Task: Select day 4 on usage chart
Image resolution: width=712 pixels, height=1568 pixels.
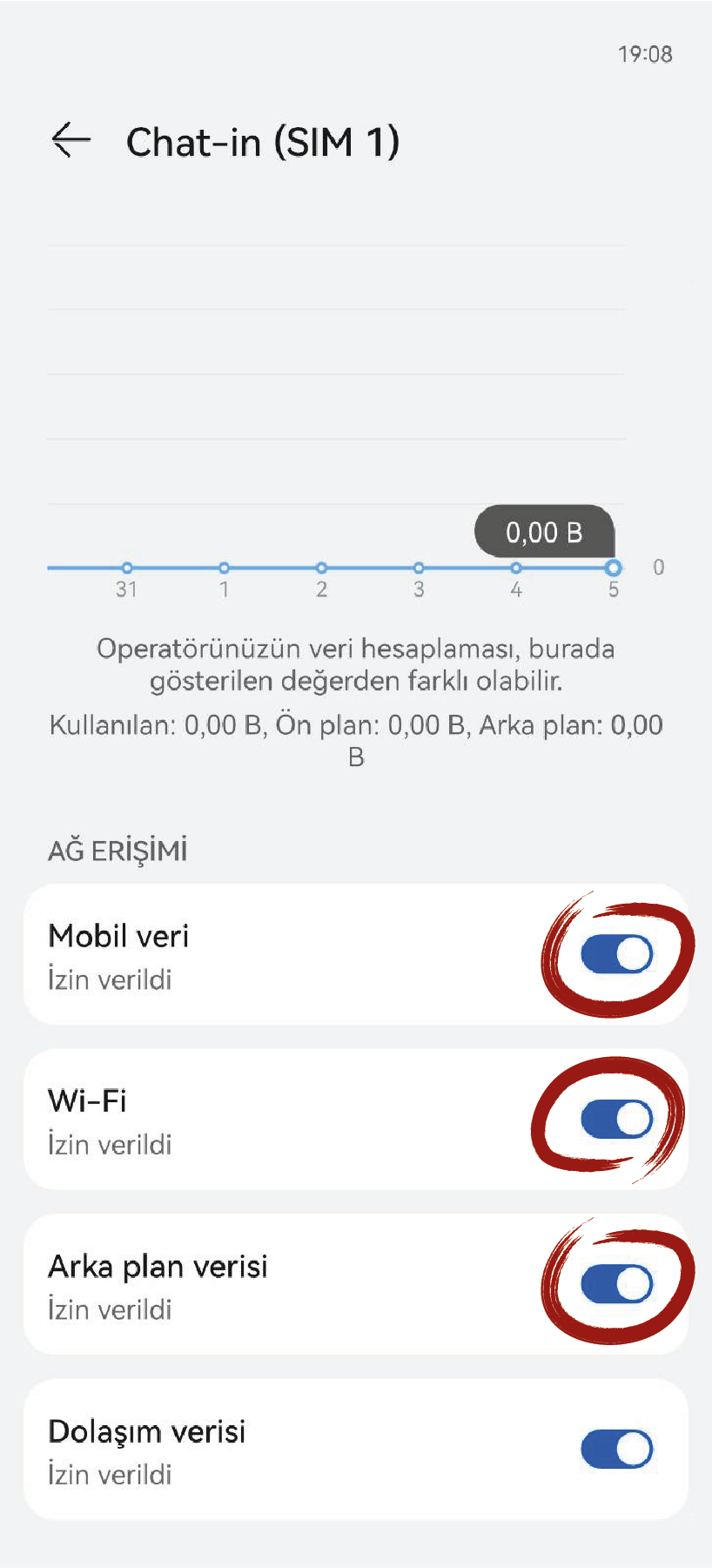Action: [x=516, y=569]
